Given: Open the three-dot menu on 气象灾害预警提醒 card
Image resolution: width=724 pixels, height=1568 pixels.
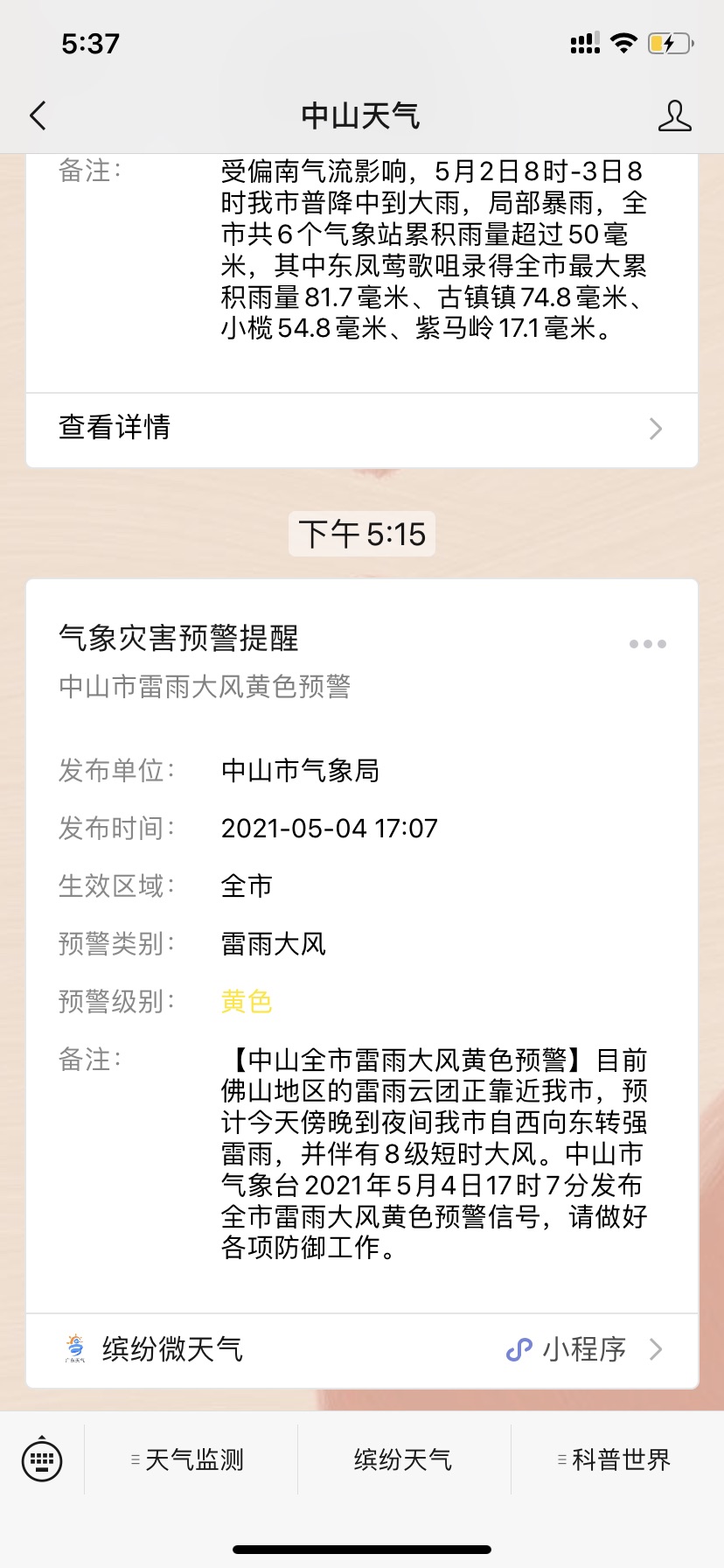Looking at the screenshot, I should tap(648, 644).
